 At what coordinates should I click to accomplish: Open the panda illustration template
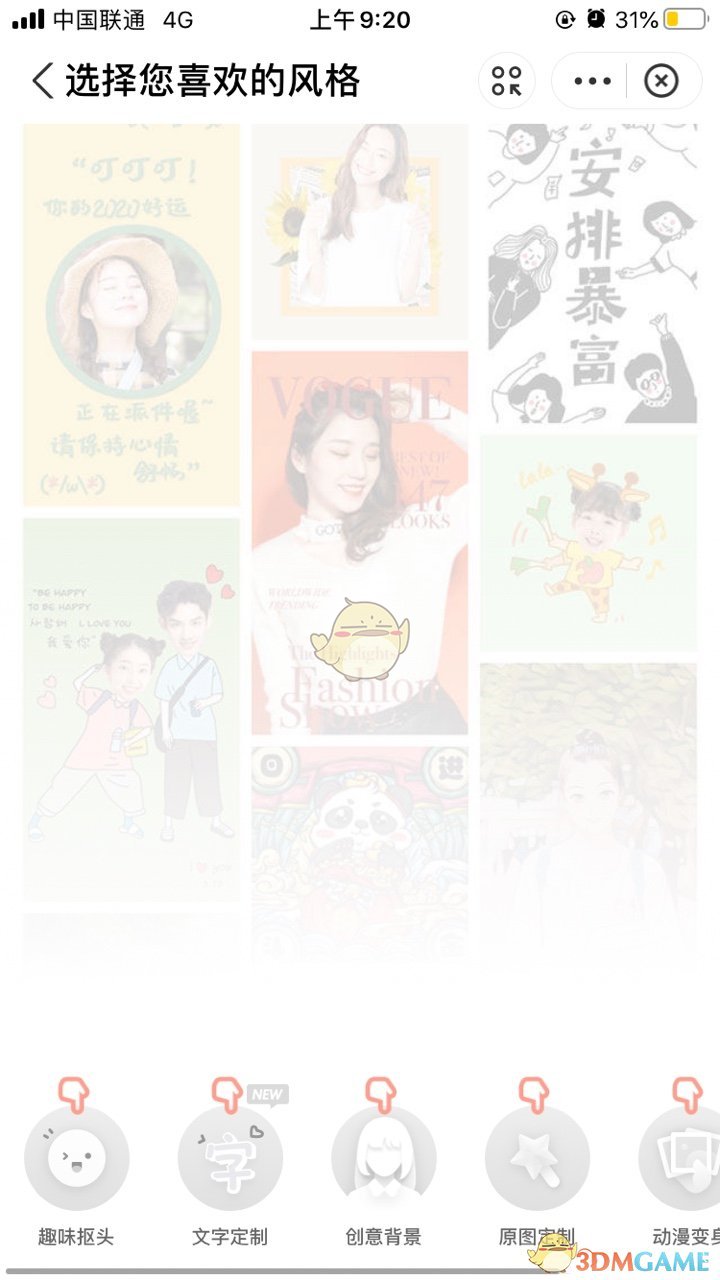[359, 850]
